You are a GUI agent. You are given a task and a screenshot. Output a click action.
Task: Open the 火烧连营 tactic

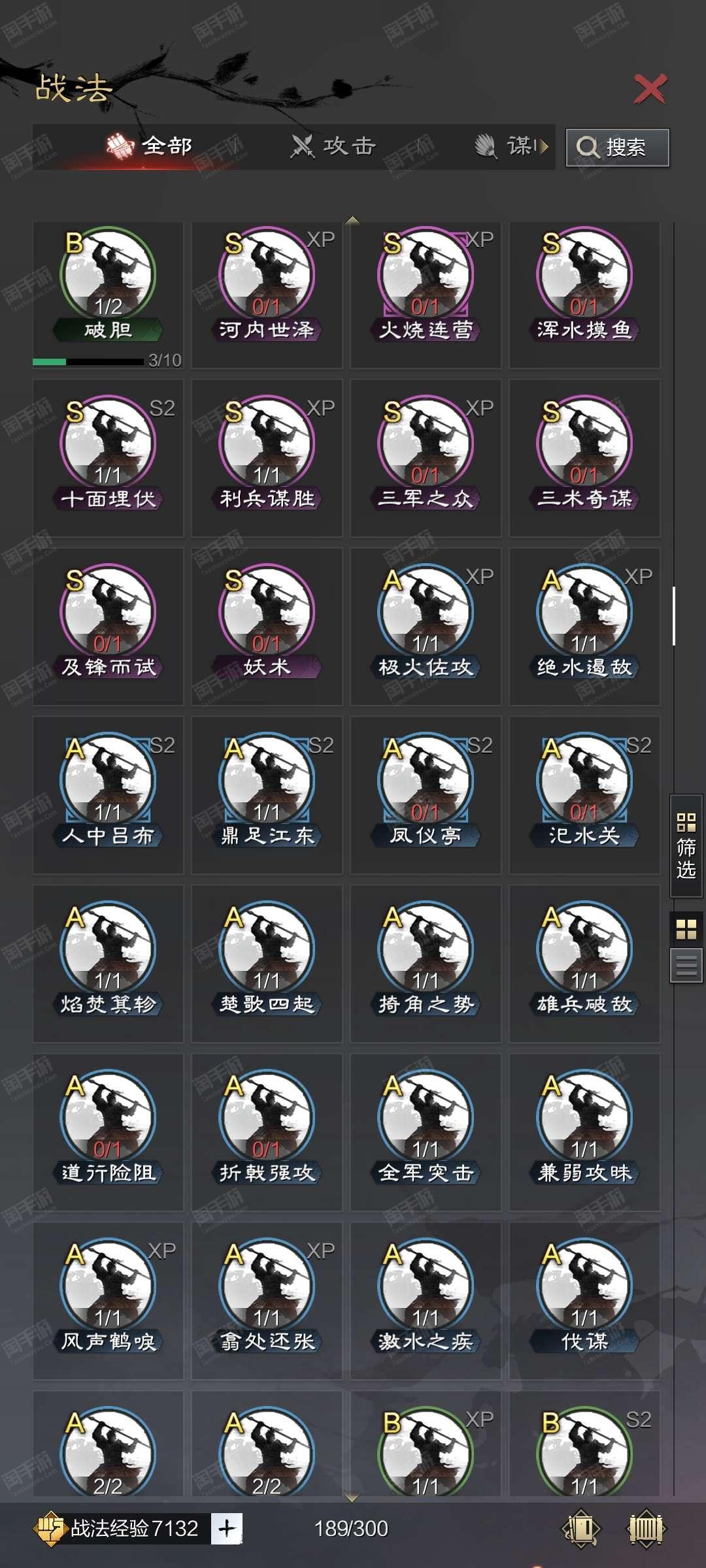pos(426,295)
